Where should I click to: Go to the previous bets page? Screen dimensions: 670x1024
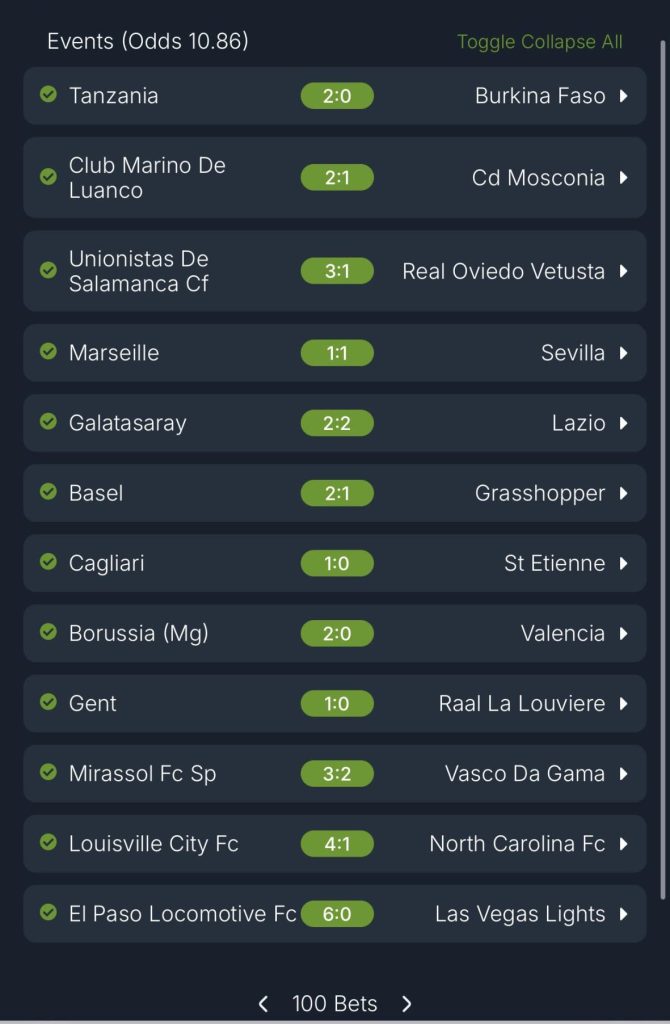263,1004
